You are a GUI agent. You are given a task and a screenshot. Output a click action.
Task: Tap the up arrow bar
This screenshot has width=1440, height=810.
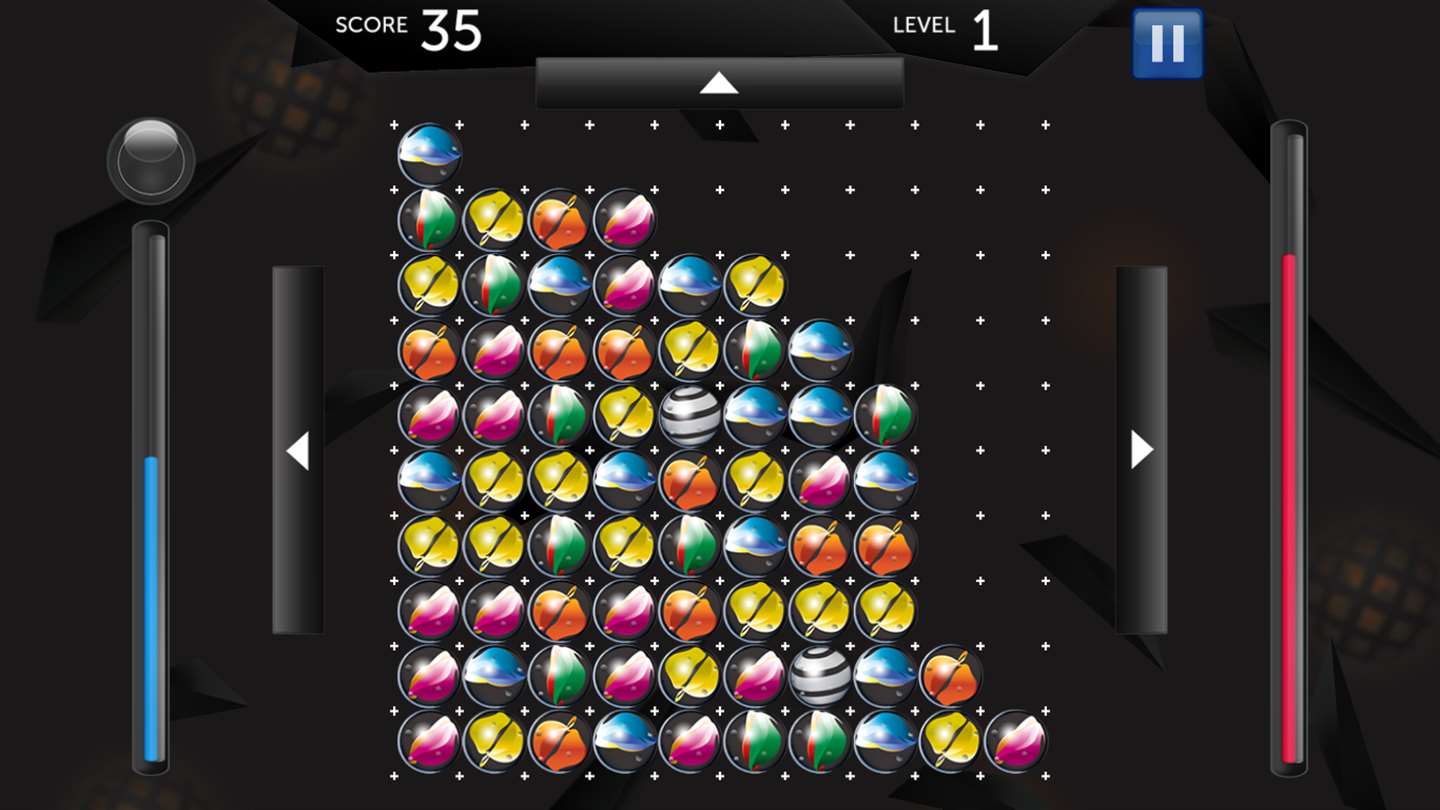(x=719, y=83)
